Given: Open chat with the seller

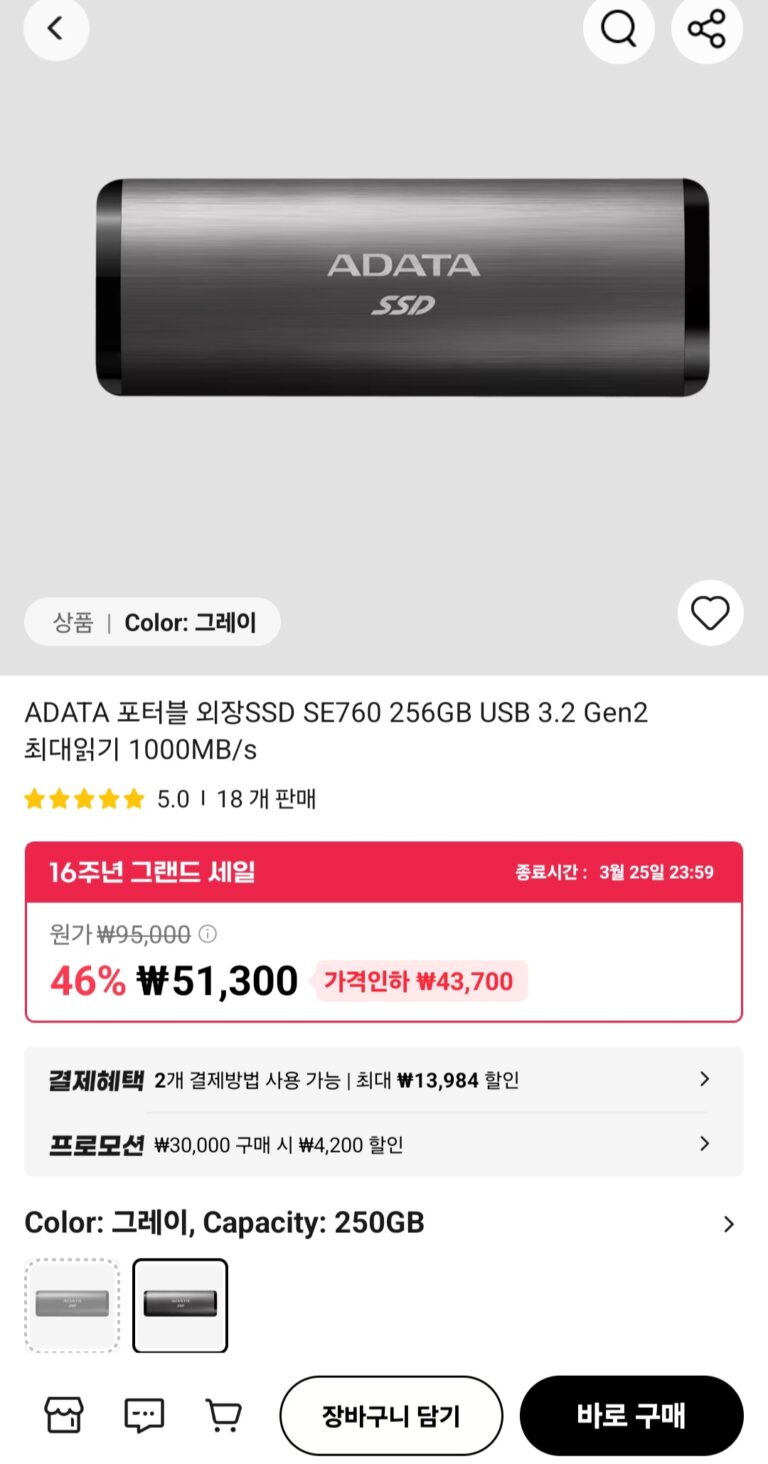Looking at the screenshot, I should pos(143,1415).
